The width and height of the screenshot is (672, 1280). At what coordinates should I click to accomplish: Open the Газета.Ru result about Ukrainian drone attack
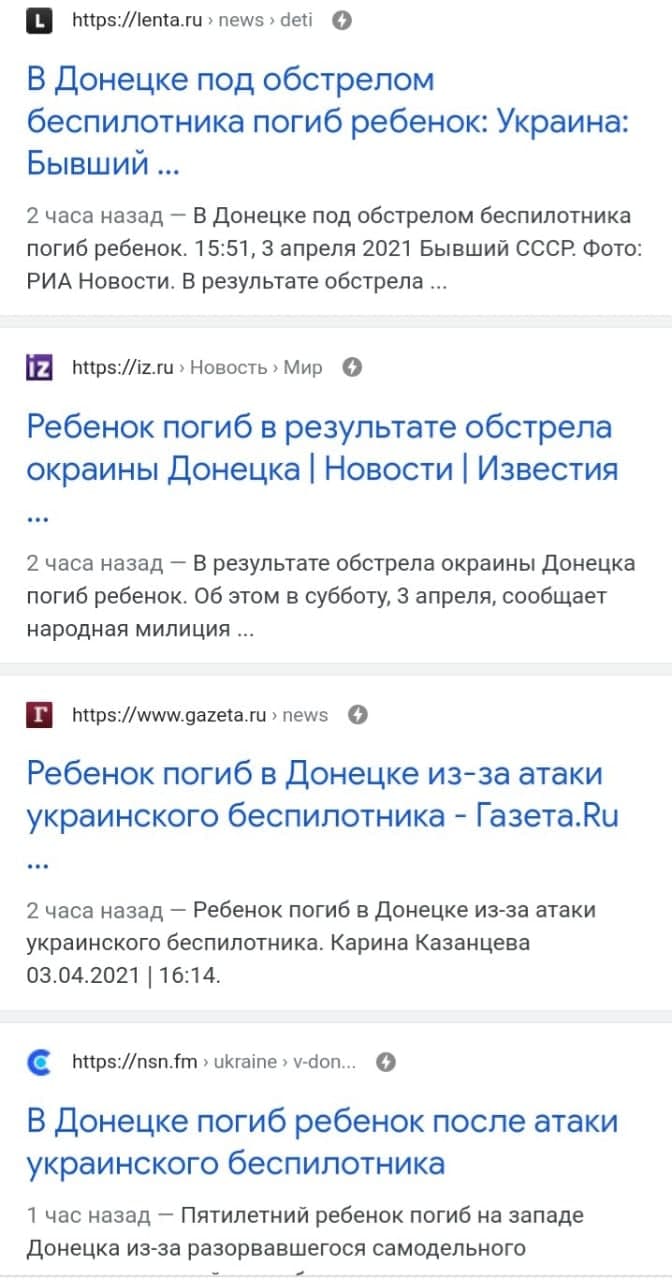pos(322,815)
